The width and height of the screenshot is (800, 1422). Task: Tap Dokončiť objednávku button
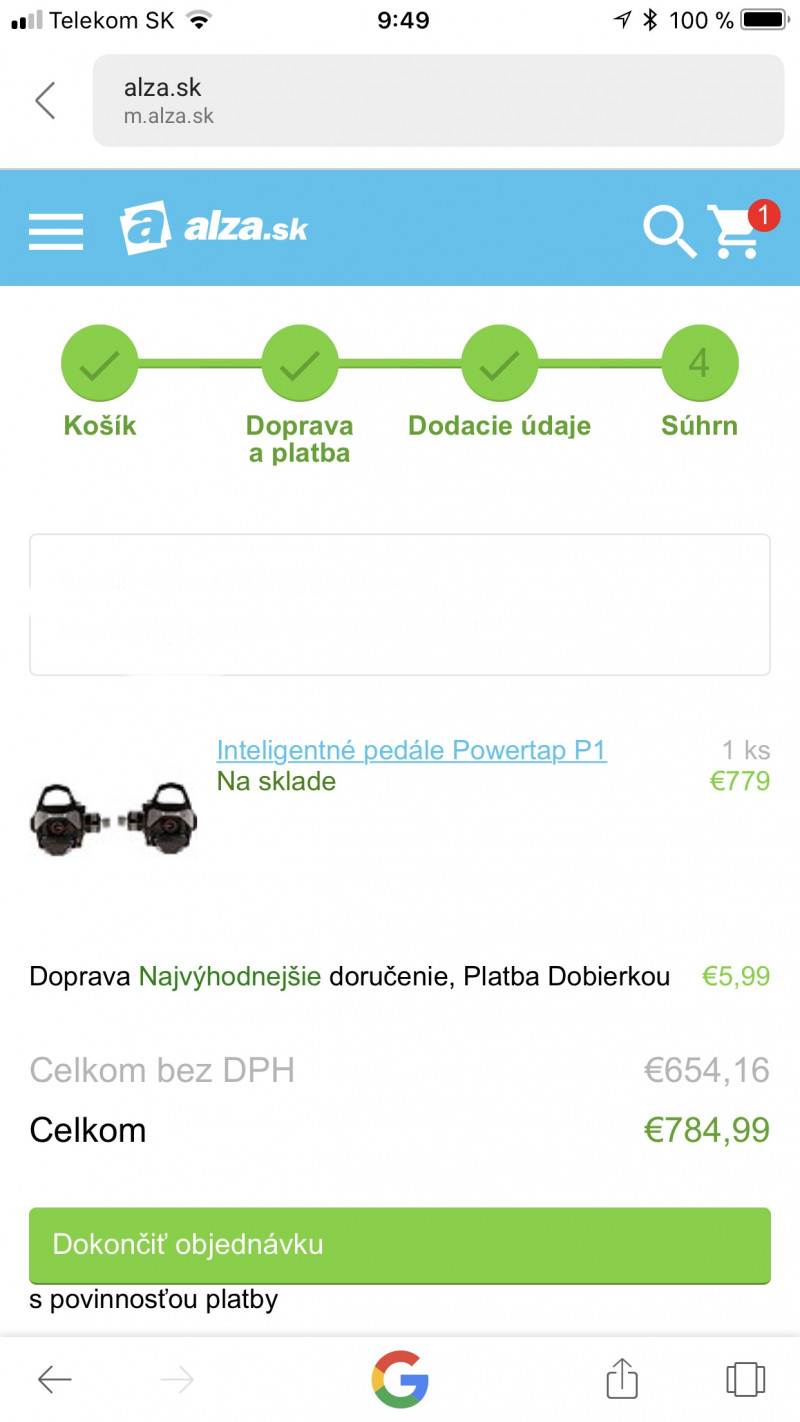400,1245
